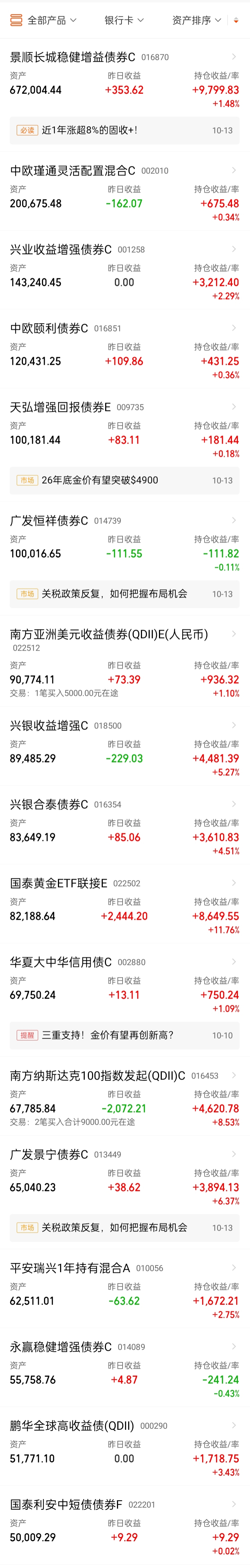250x1568 pixels.
Task: Open 中欧瑾通灵活配置混合C fund details
Action: [x=73, y=171]
